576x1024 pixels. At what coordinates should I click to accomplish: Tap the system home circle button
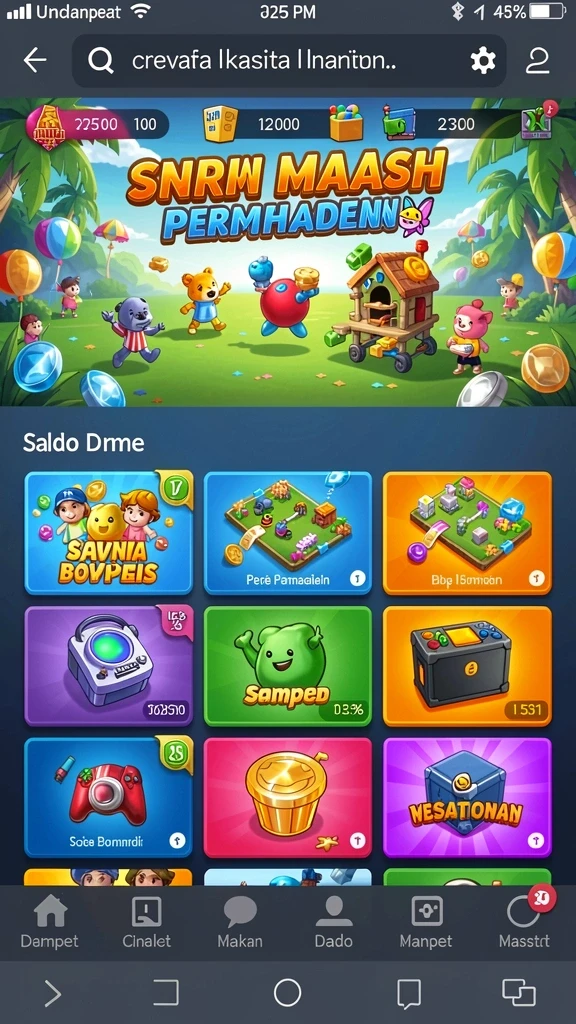pyautogui.click(x=287, y=993)
